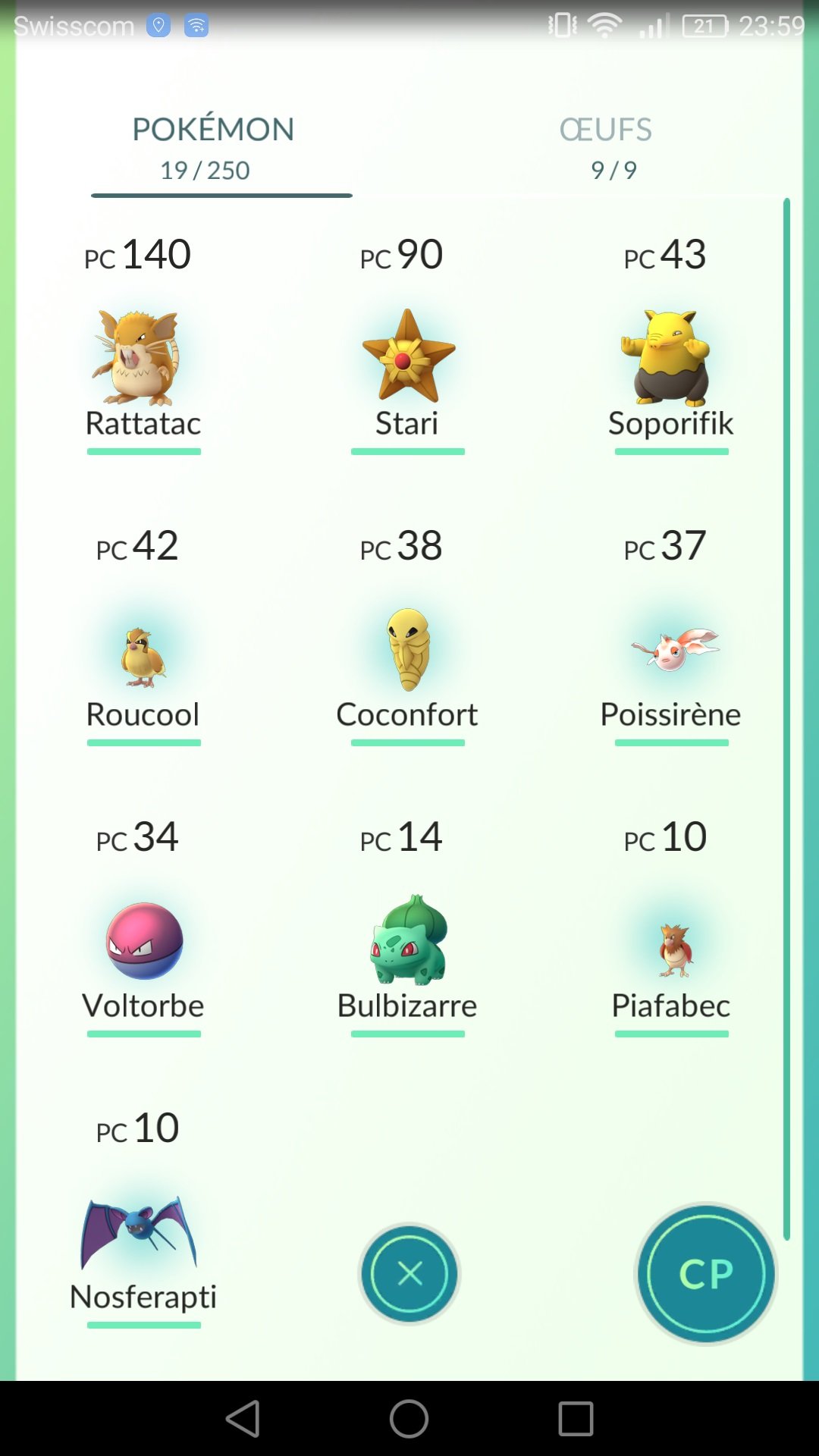
Task: View Bulbizarre details
Action: [x=407, y=940]
